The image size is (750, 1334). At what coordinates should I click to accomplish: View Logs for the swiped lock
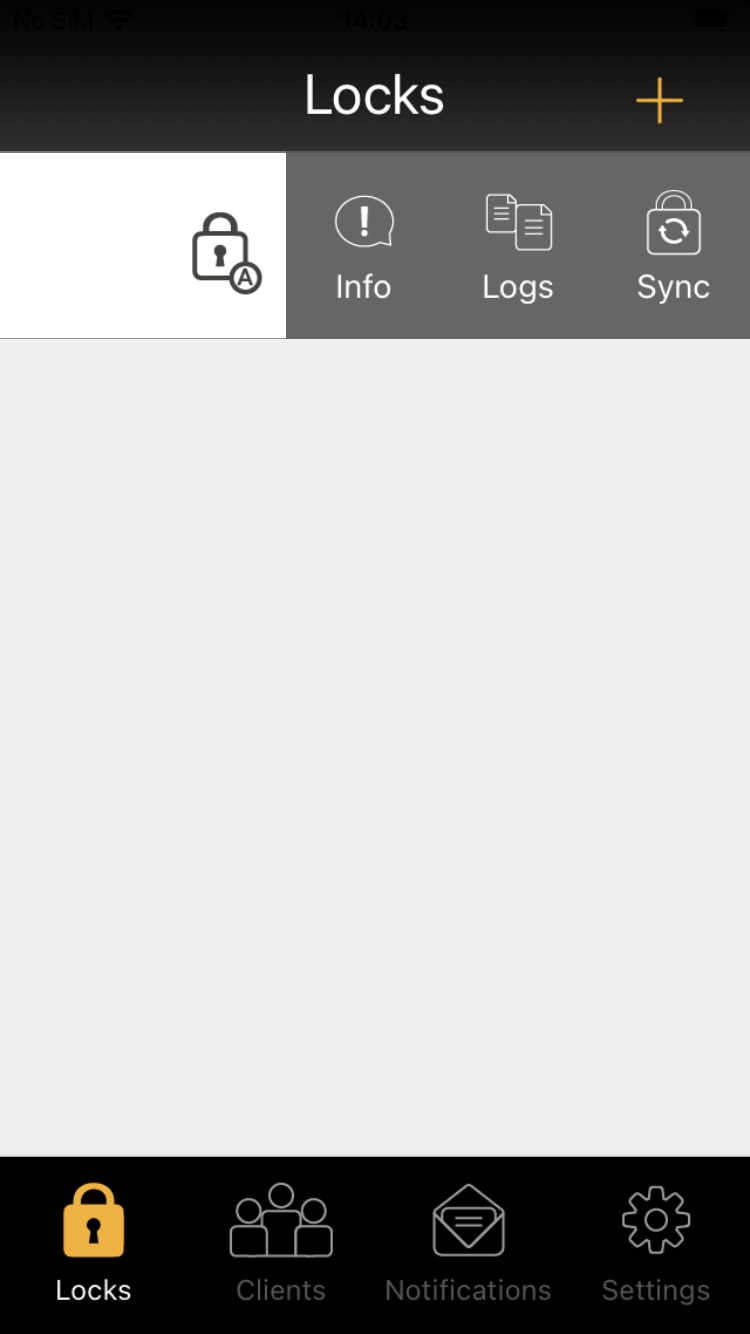pyautogui.click(x=518, y=246)
